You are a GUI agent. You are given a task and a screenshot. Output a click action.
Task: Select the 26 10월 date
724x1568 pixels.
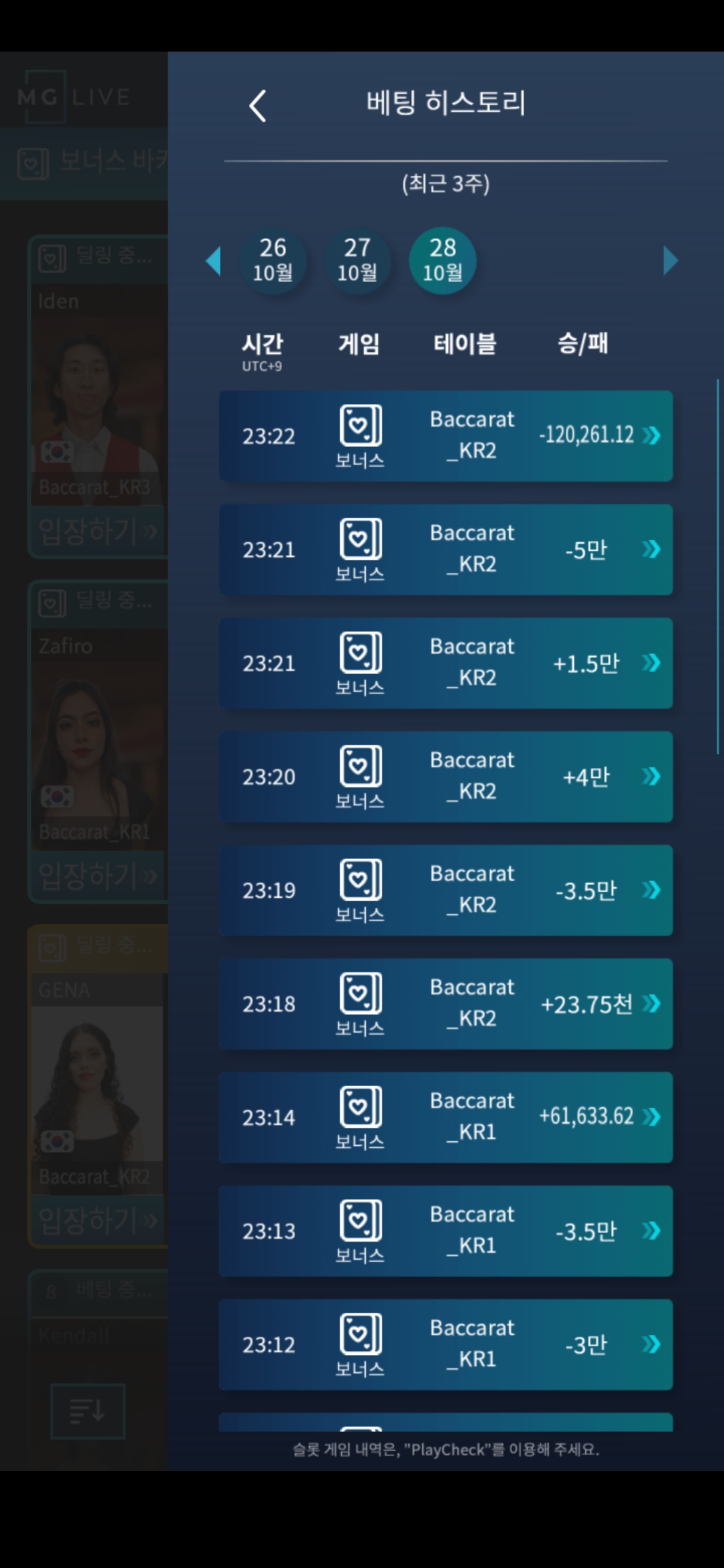click(x=273, y=260)
